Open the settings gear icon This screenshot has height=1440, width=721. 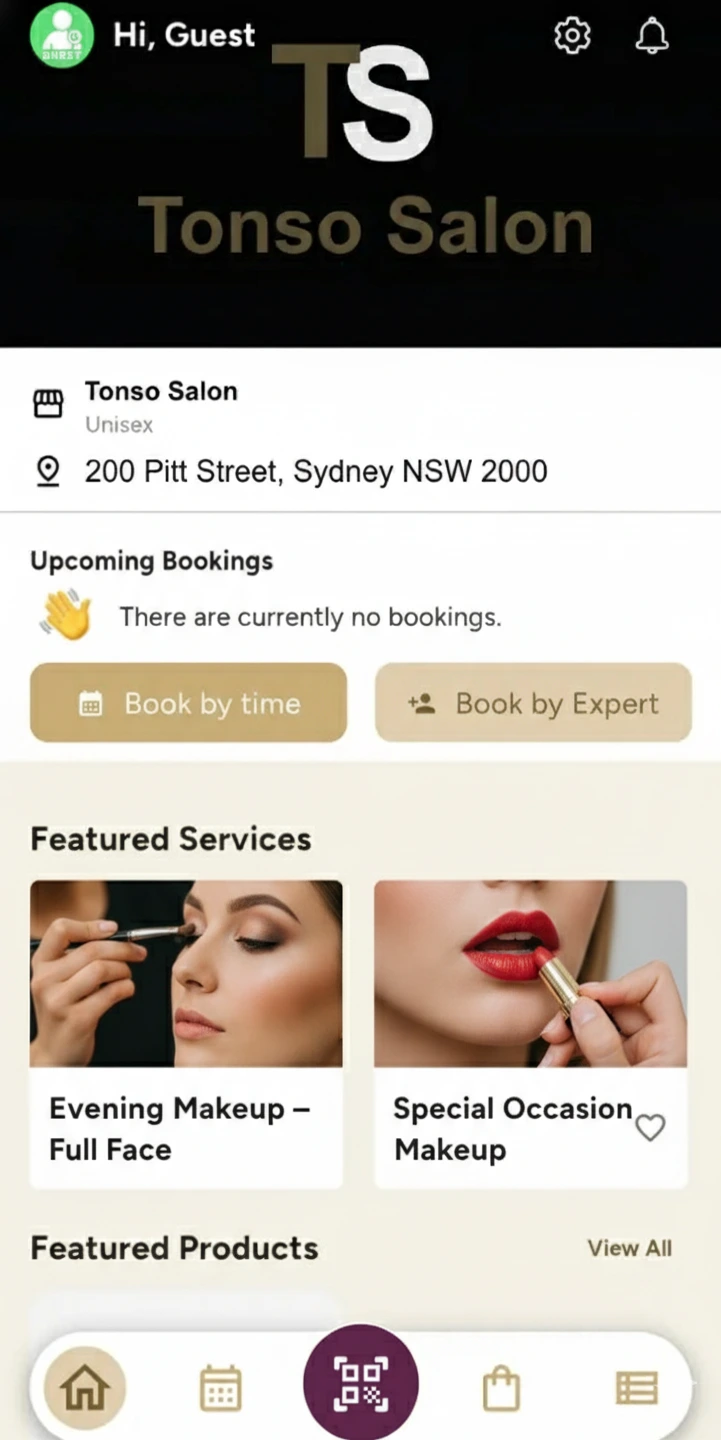tap(572, 36)
